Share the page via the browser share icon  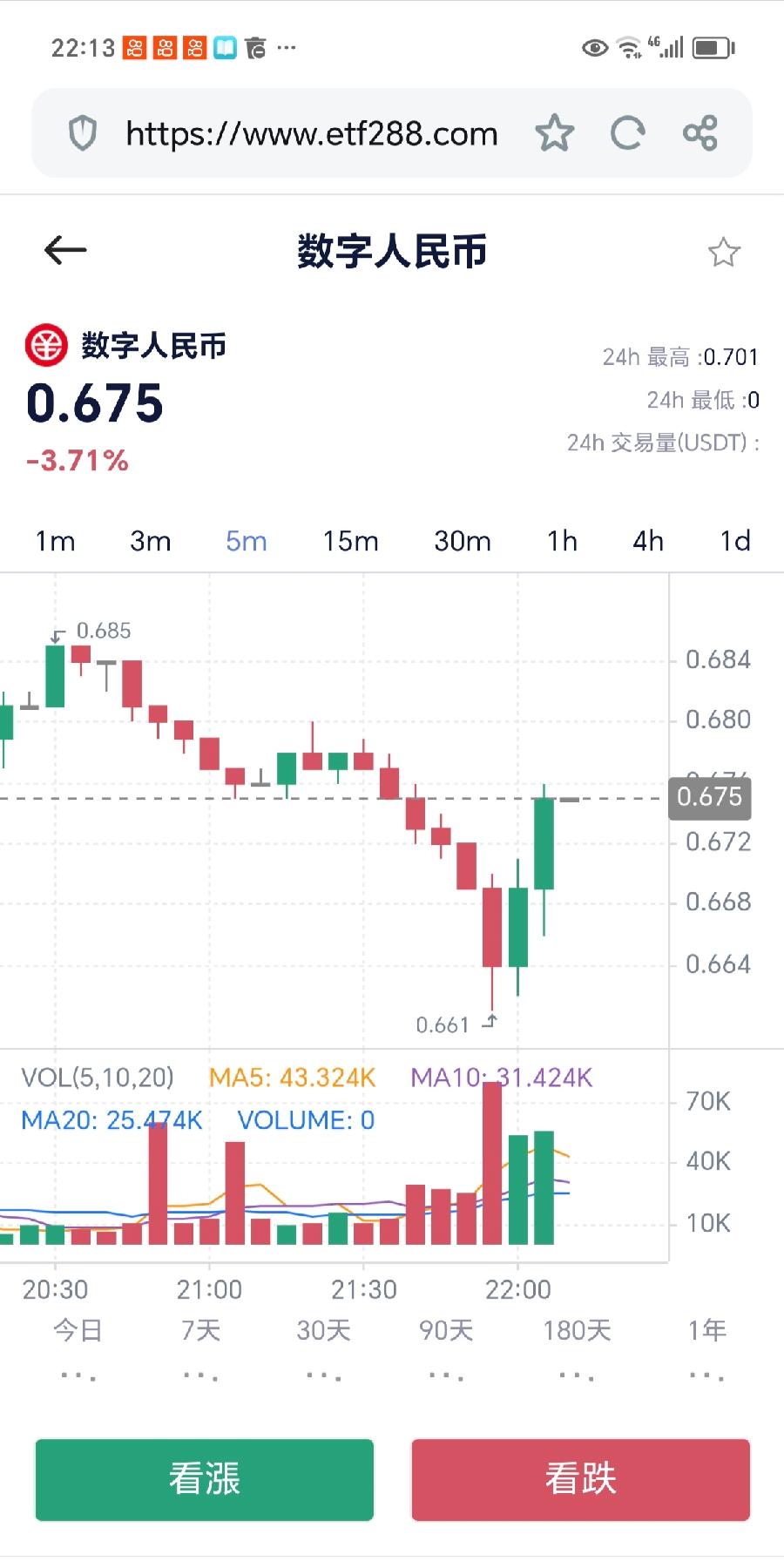click(x=700, y=133)
